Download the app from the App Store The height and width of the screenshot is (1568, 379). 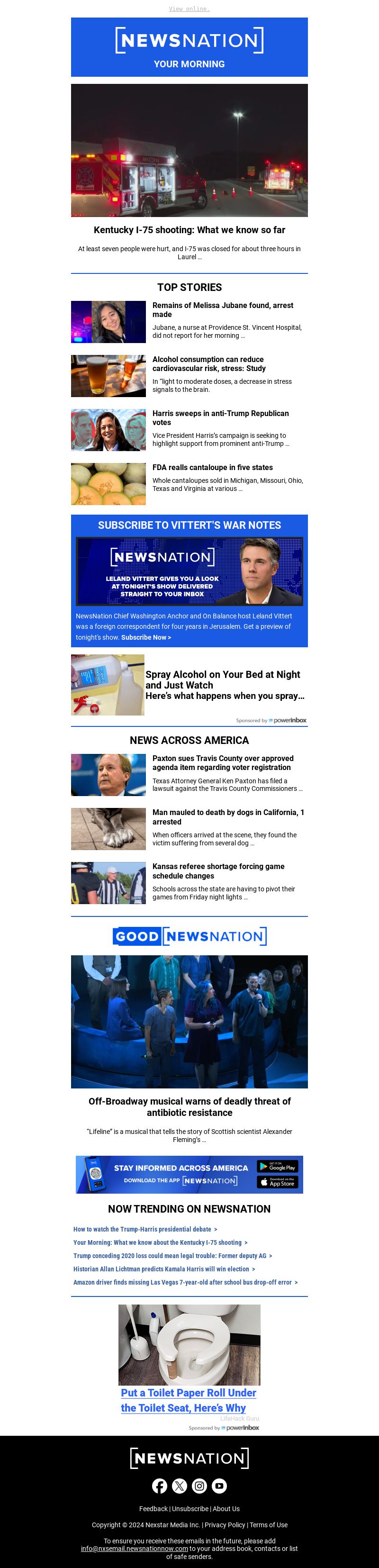[277, 1182]
